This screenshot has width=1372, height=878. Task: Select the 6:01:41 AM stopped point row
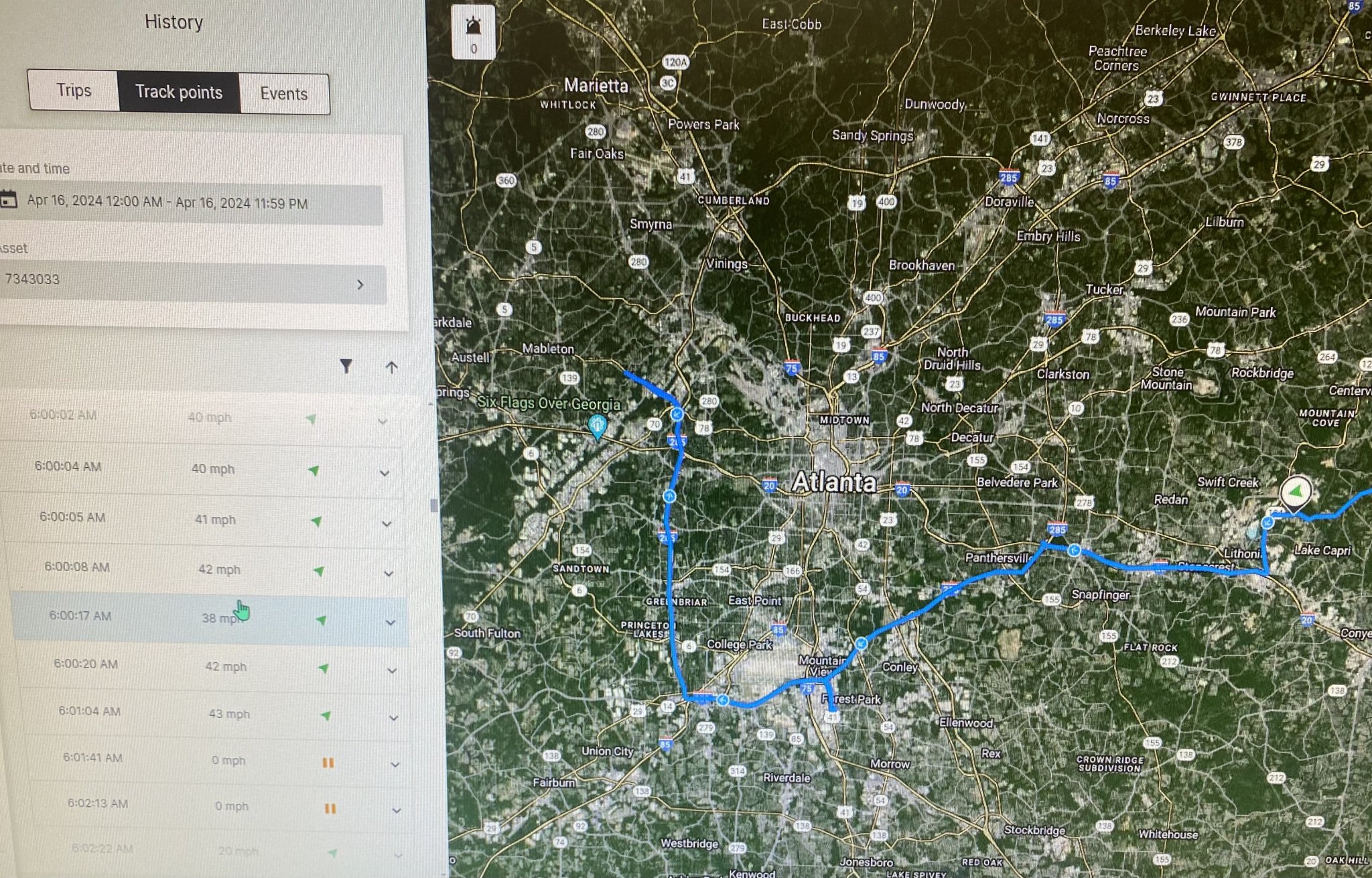tap(201, 759)
